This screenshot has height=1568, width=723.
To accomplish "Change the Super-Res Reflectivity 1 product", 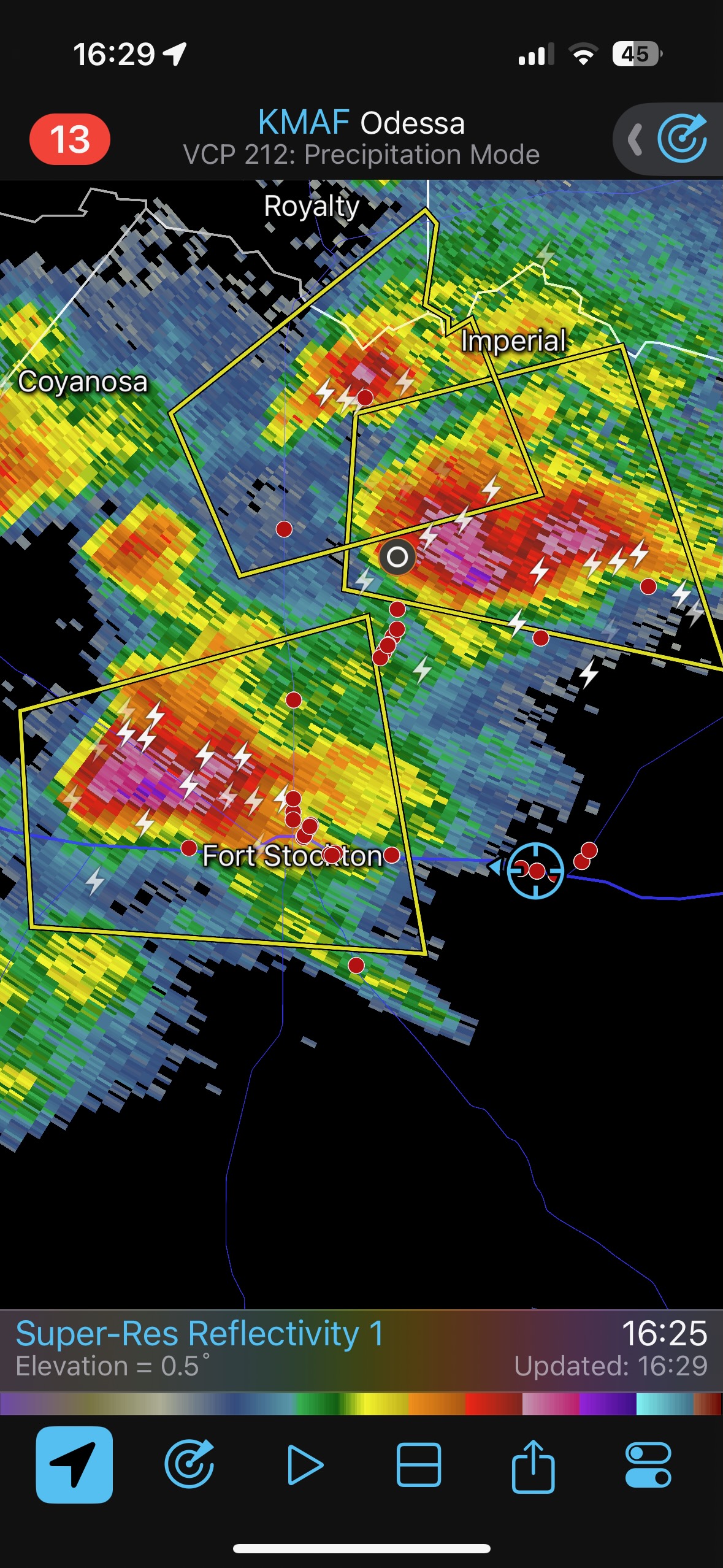I will pyautogui.click(x=199, y=1334).
